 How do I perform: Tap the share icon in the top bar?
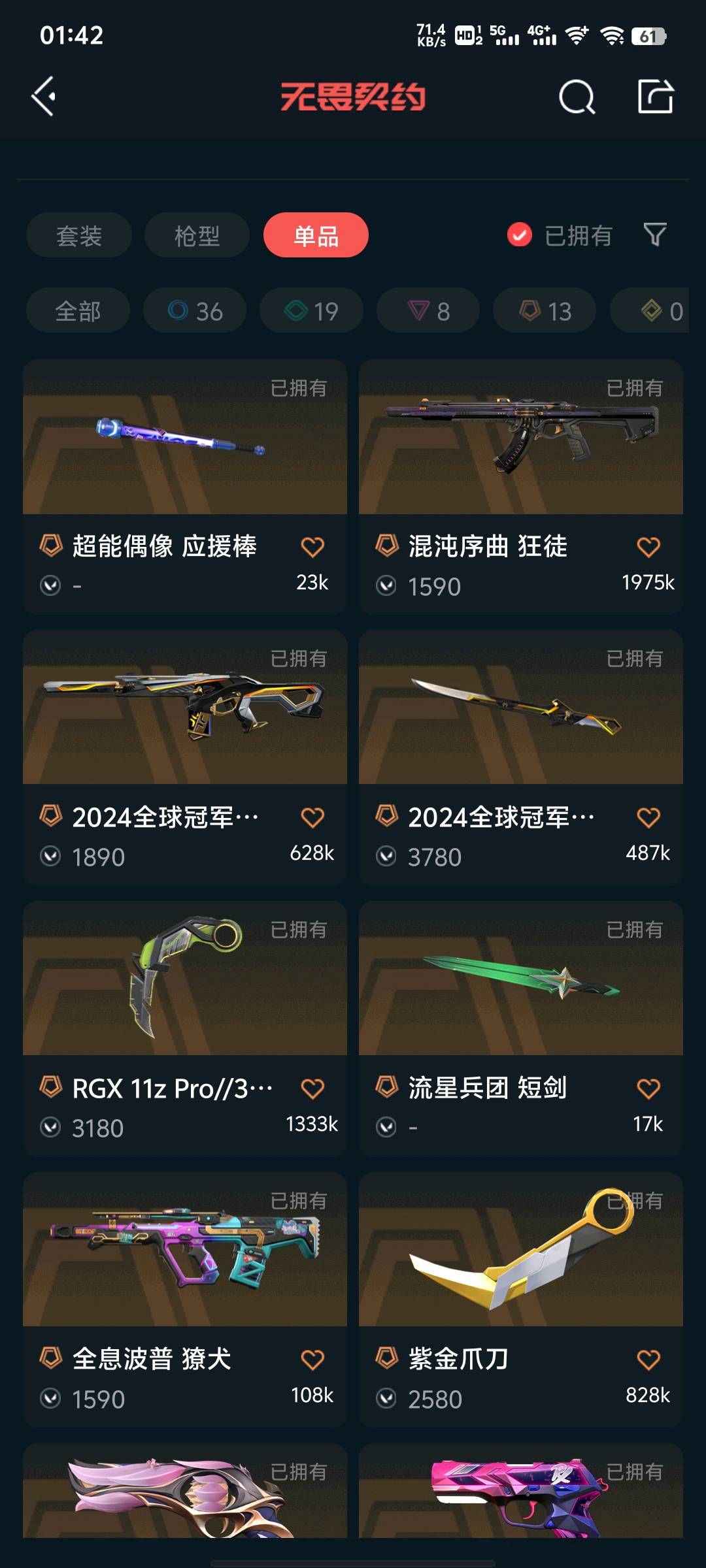[655, 97]
